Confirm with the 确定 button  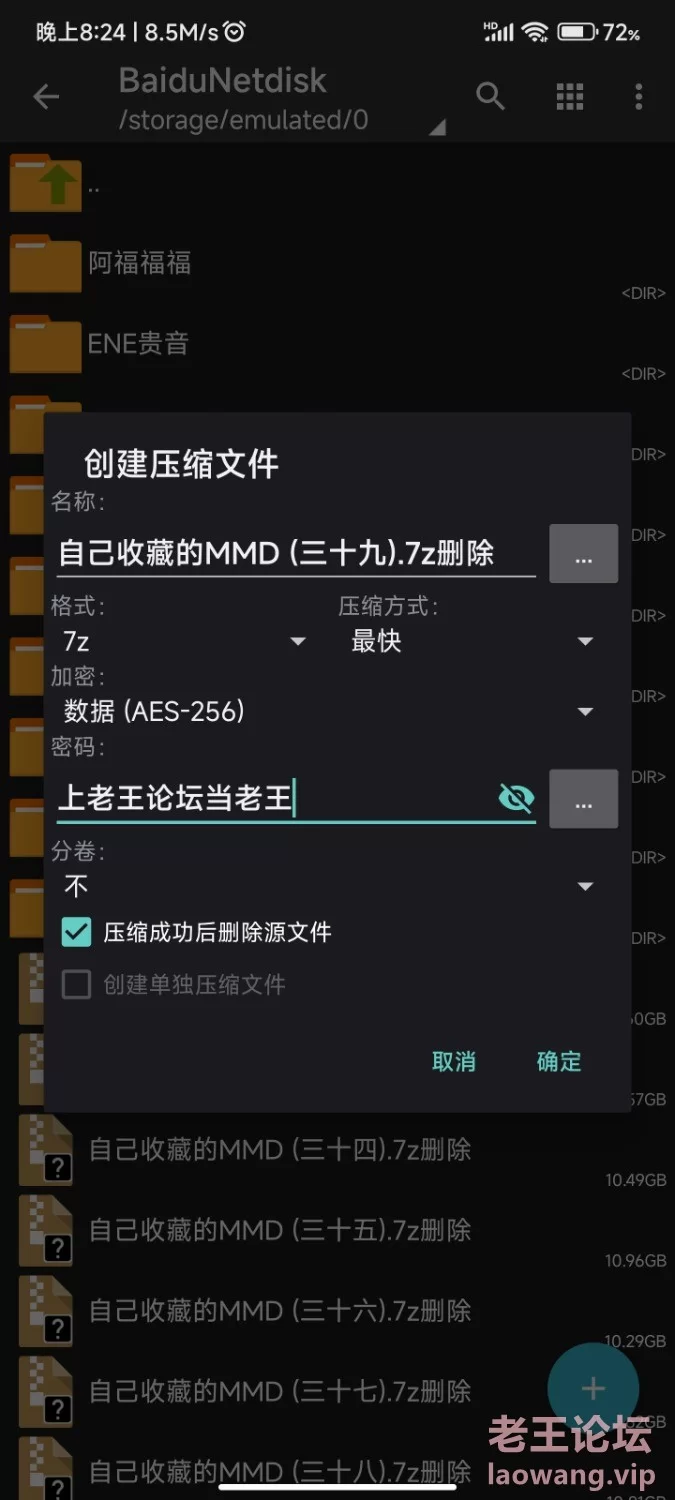click(559, 1062)
